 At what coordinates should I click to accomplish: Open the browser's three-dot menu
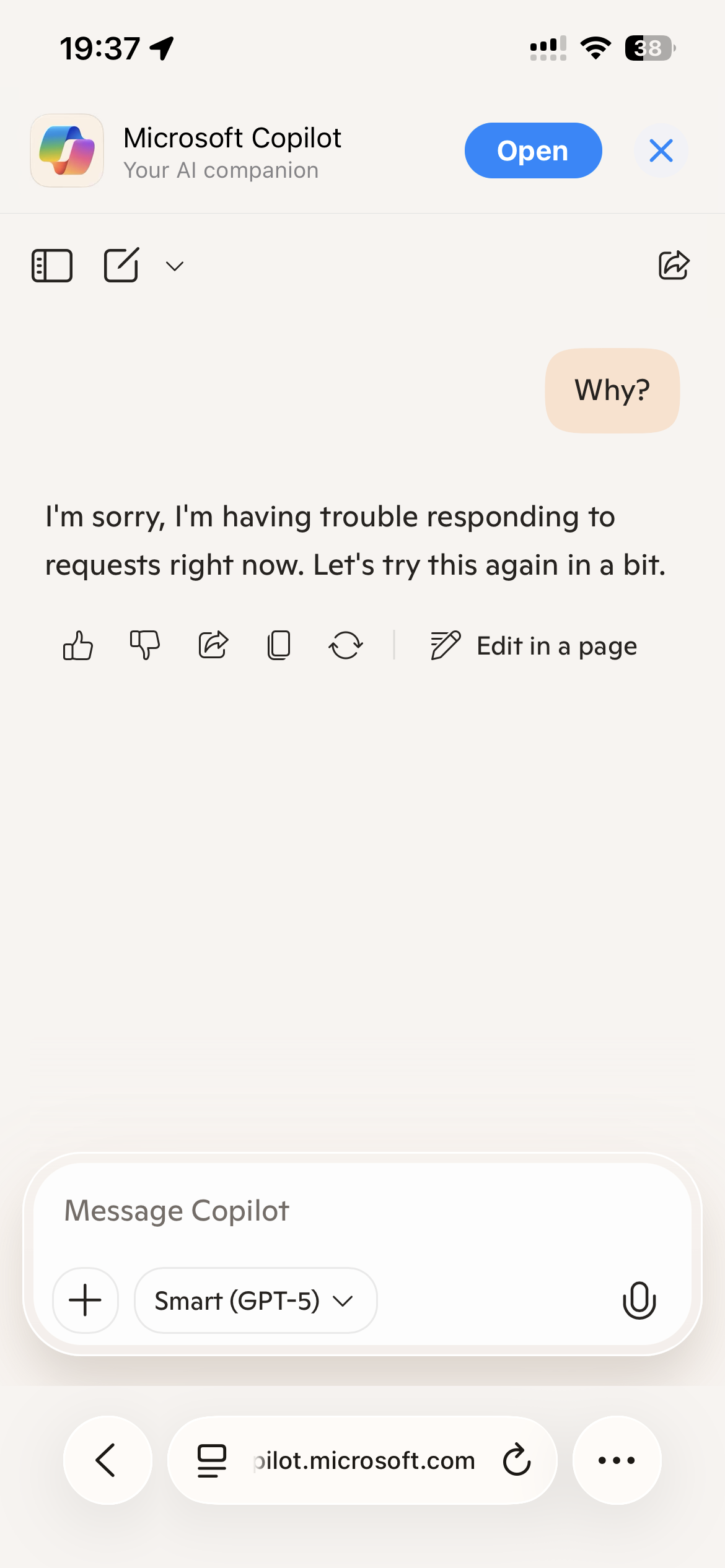(x=617, y=1460)
